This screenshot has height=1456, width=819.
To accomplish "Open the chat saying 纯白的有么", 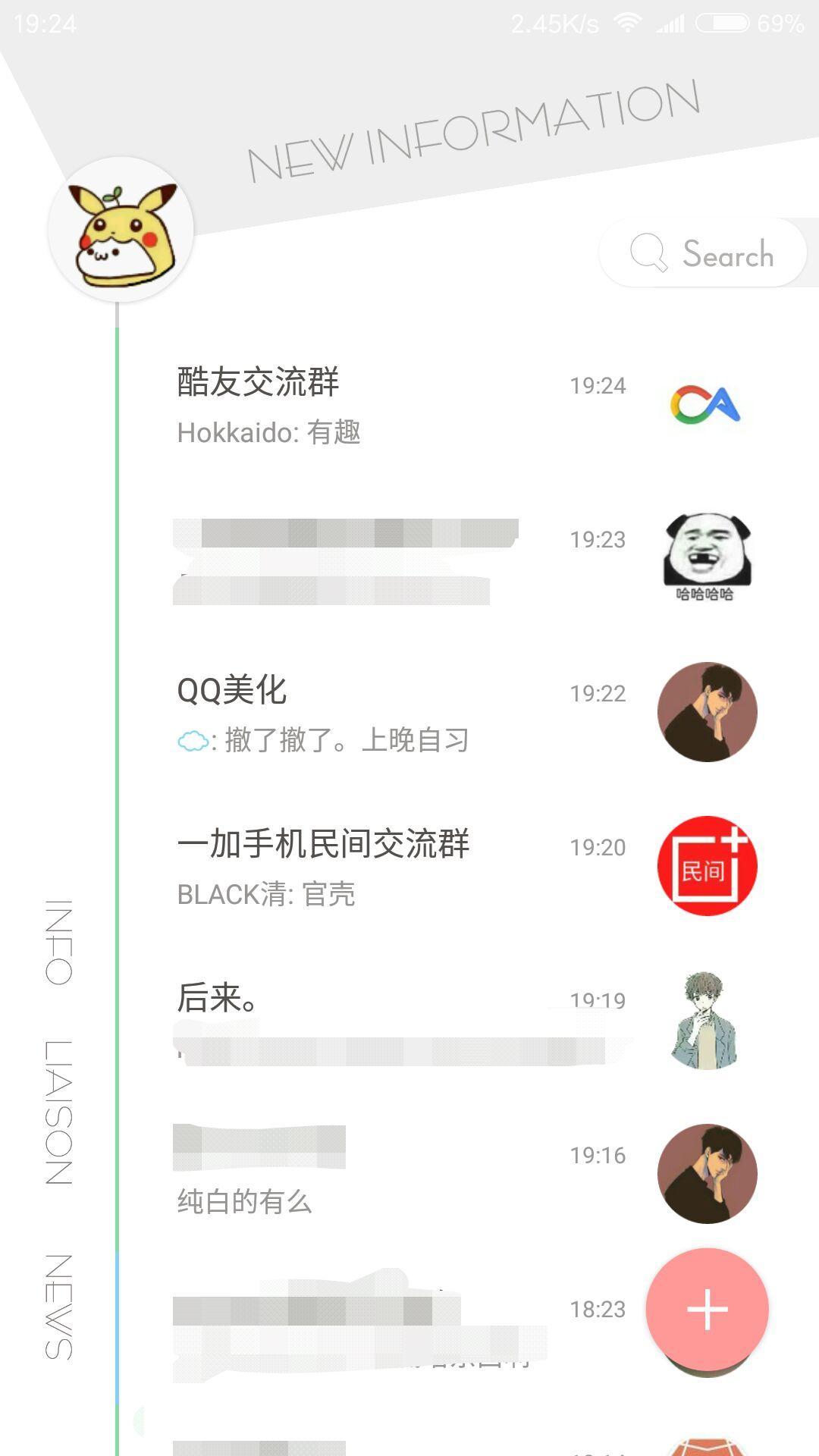I will [x=402, y=1175].
